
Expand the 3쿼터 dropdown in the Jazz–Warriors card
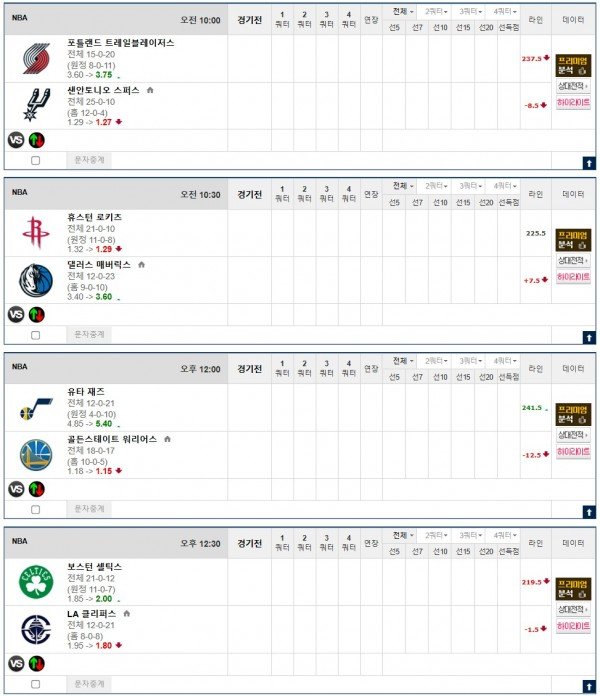coord(472,361)
